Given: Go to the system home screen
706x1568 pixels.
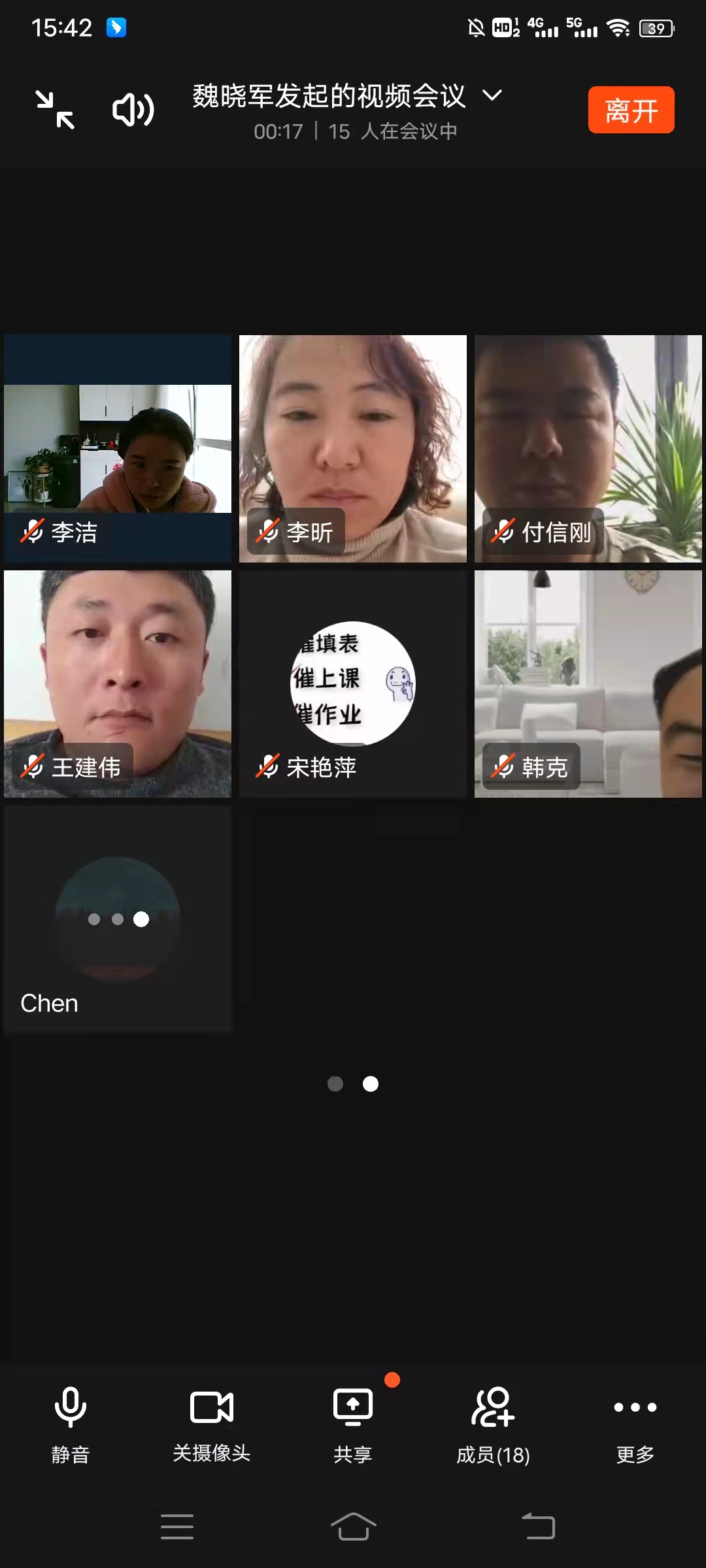Looking at the screenshot, I should click(x=353, y=1527).
